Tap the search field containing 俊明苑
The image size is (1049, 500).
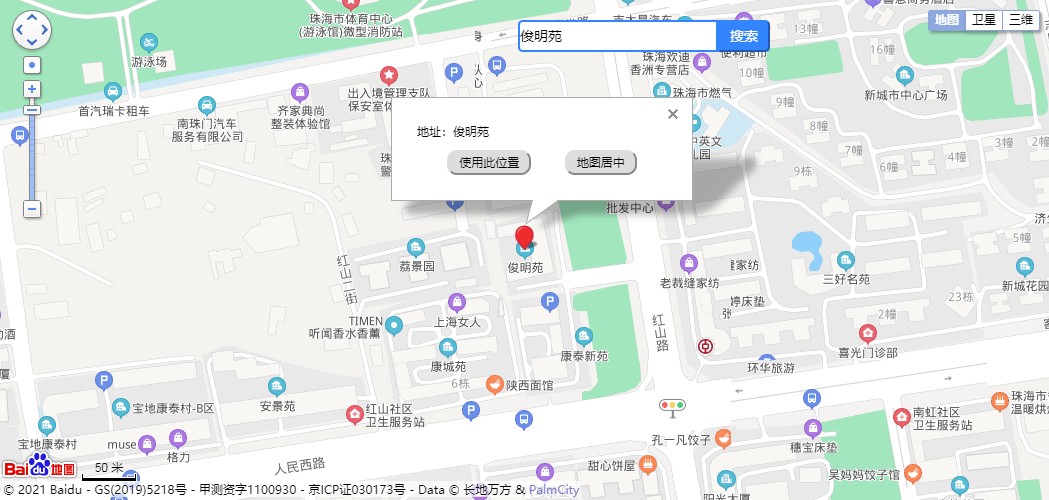pos(617,36)
